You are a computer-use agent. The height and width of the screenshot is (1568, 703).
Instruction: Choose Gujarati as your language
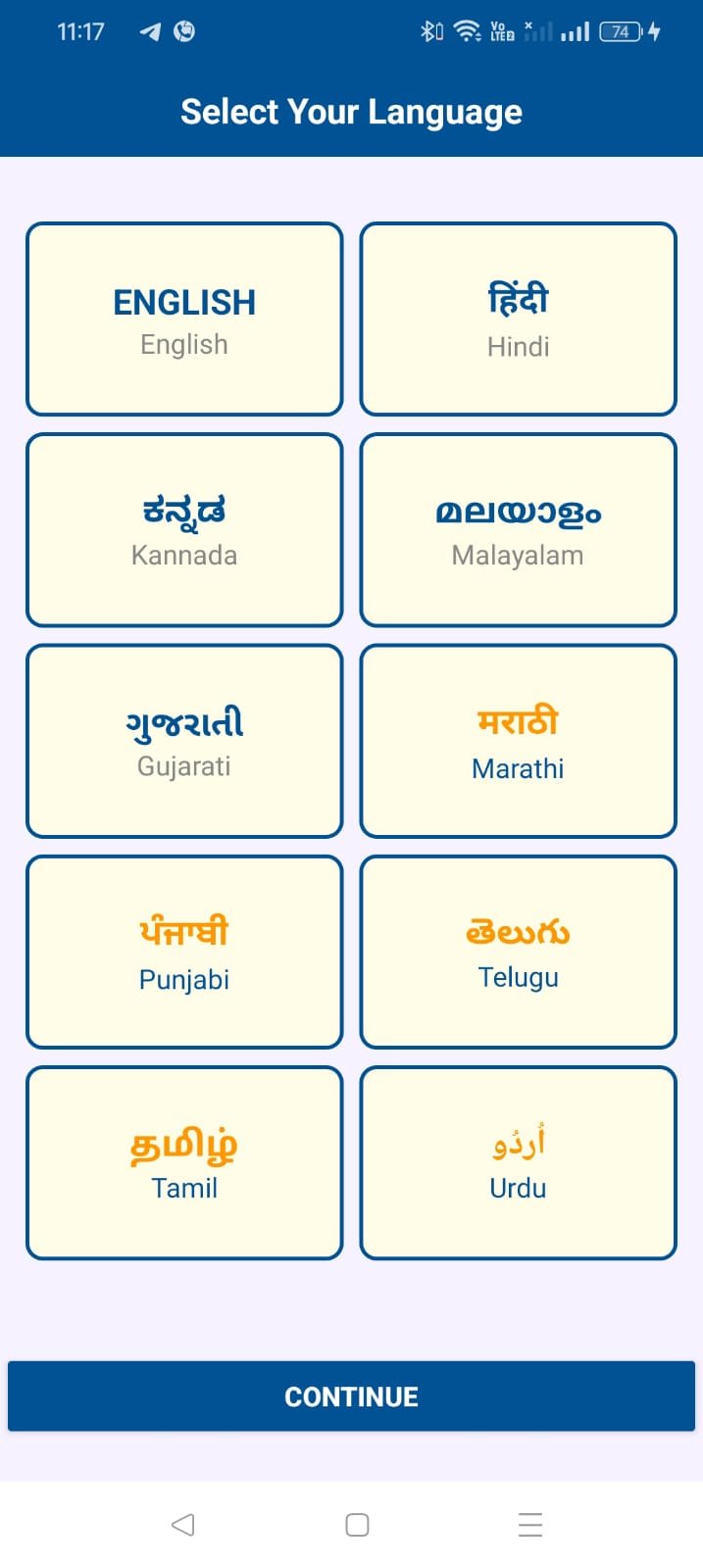pos(184,741)
